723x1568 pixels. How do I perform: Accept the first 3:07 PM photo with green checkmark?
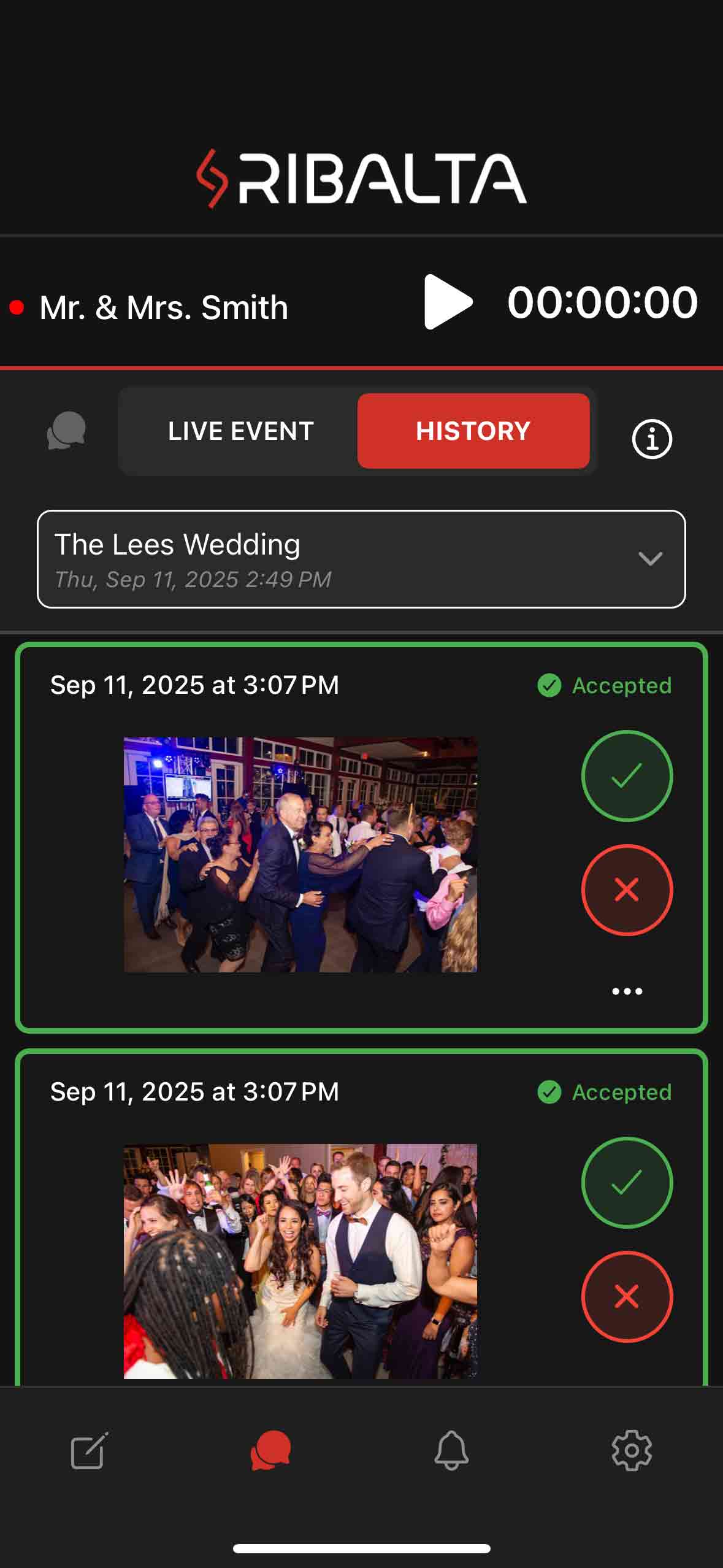coord(627,775)
